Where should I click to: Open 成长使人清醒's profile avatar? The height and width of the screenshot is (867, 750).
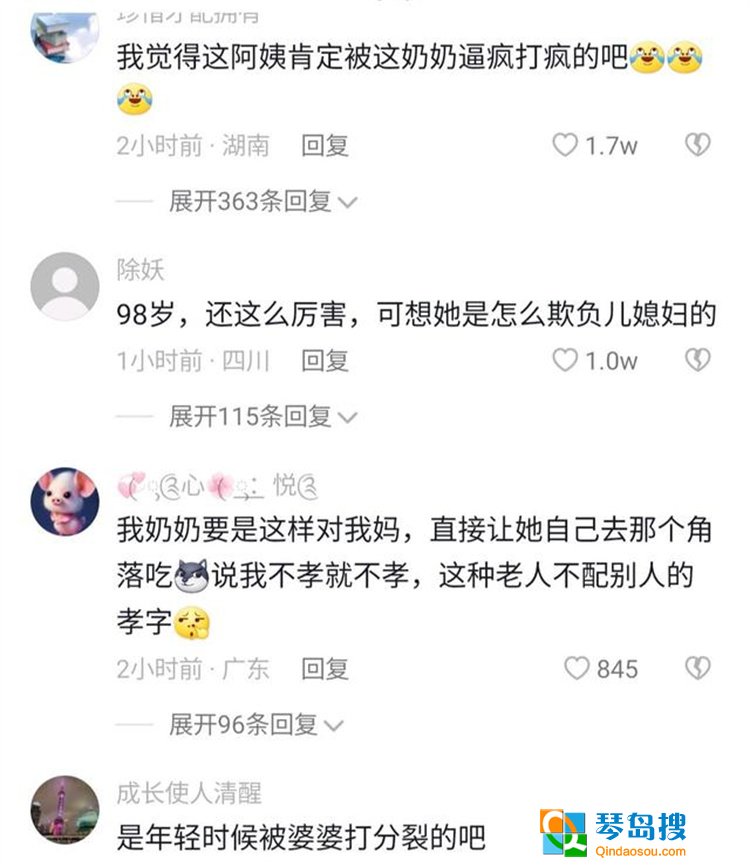pyautogui.click(x=65, y=812)
